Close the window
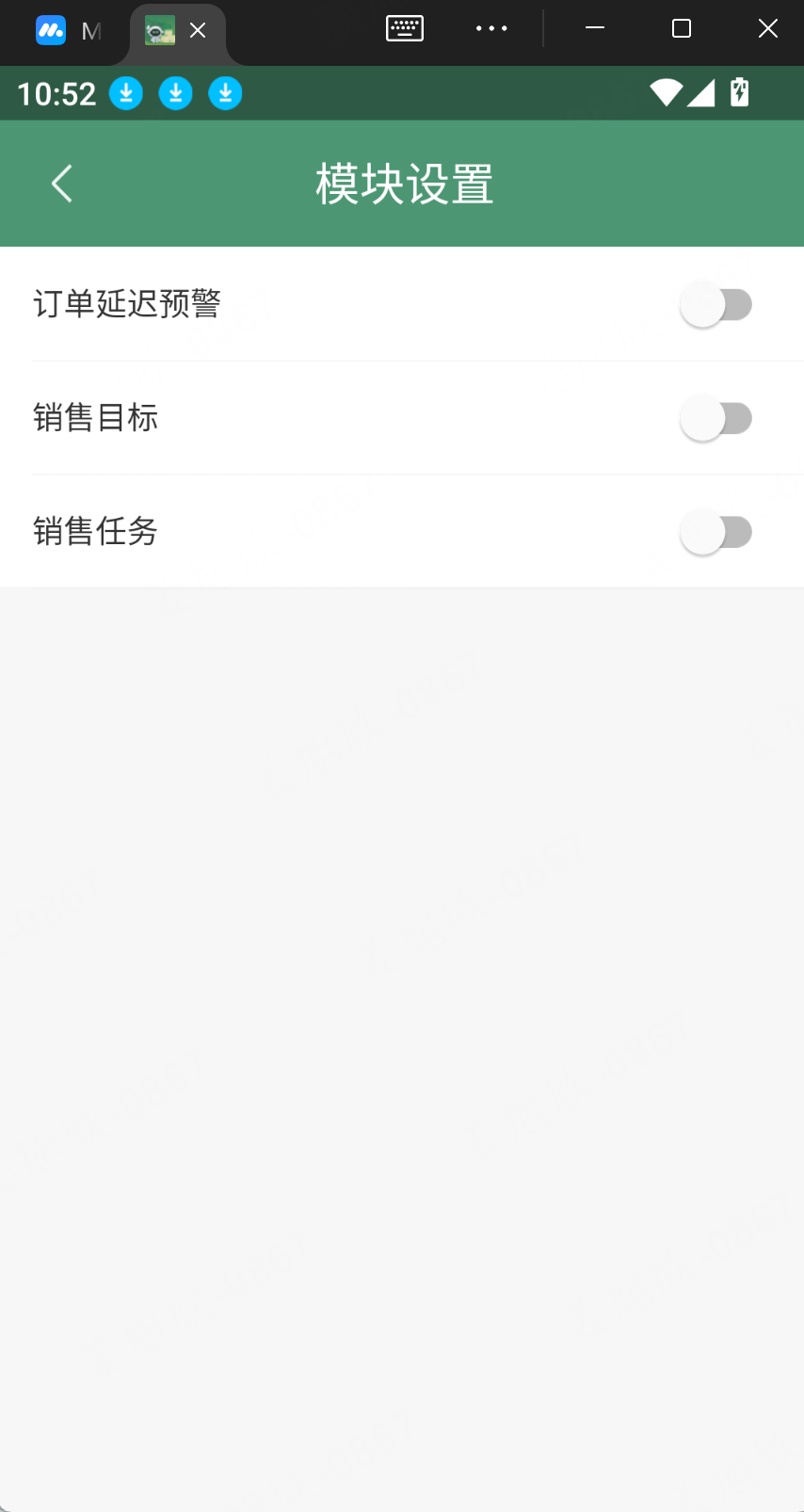804x1512 pixels. tap(768, 29)
